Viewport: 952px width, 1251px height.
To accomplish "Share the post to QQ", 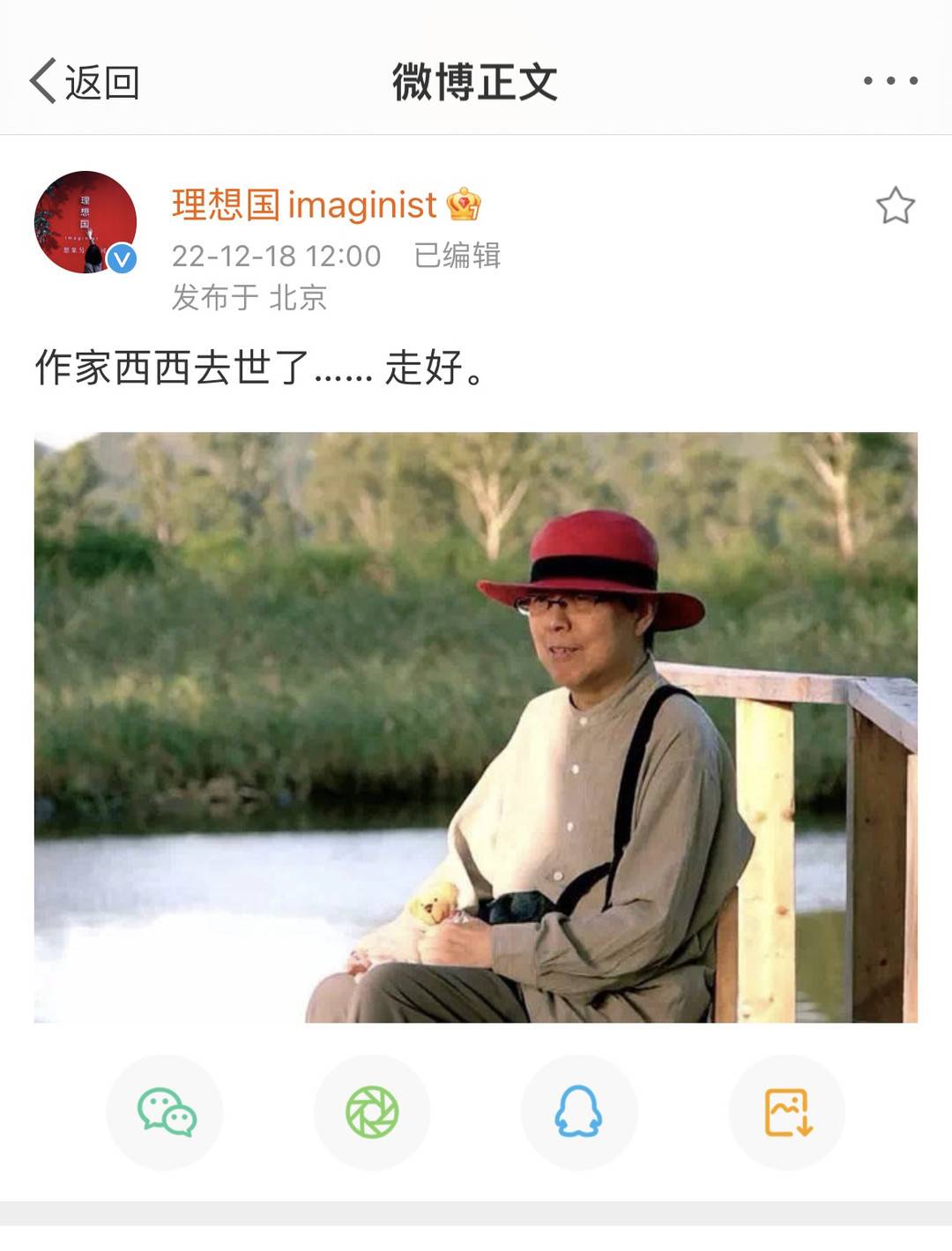I will point(578,1113).
